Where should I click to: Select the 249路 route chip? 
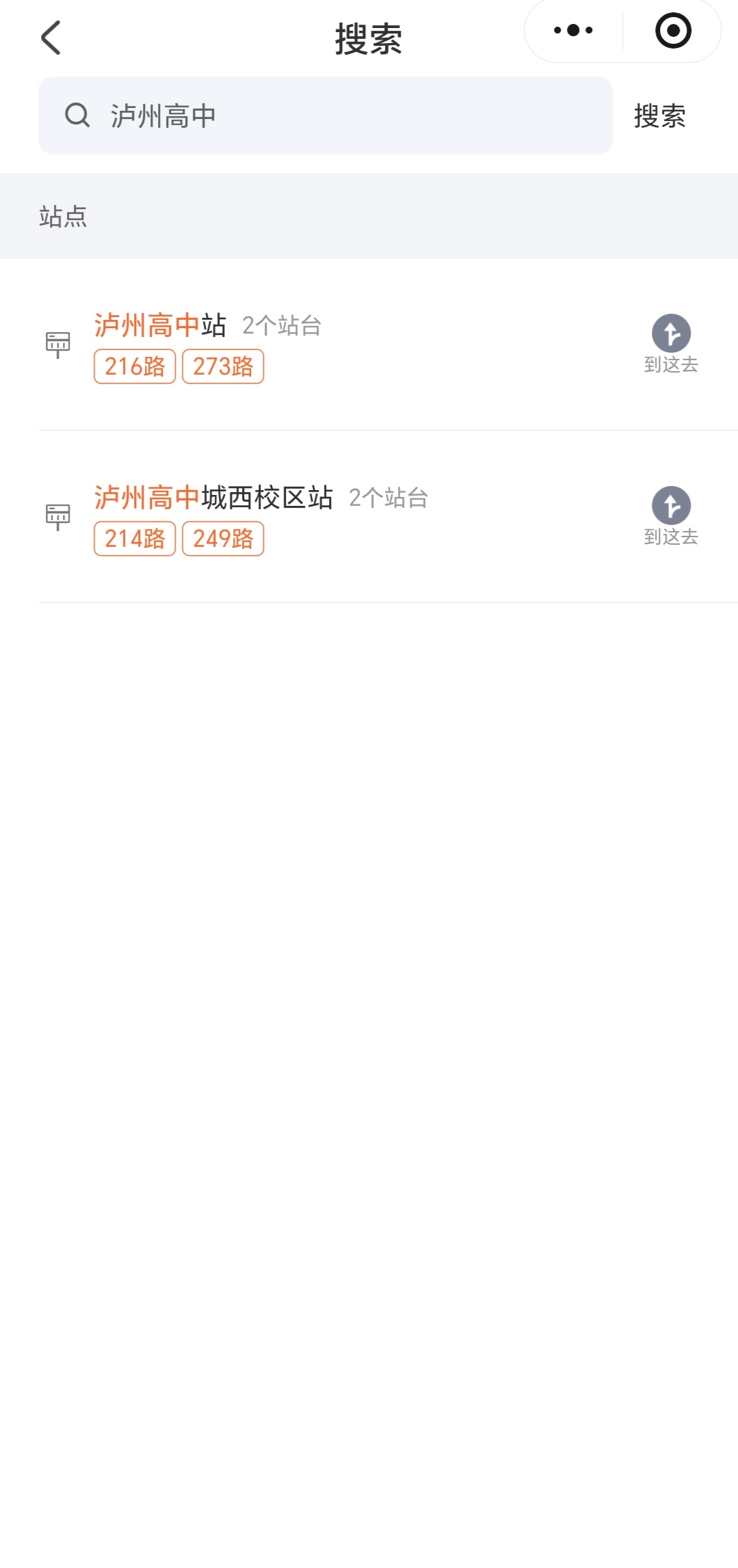(x=223, y=539)
